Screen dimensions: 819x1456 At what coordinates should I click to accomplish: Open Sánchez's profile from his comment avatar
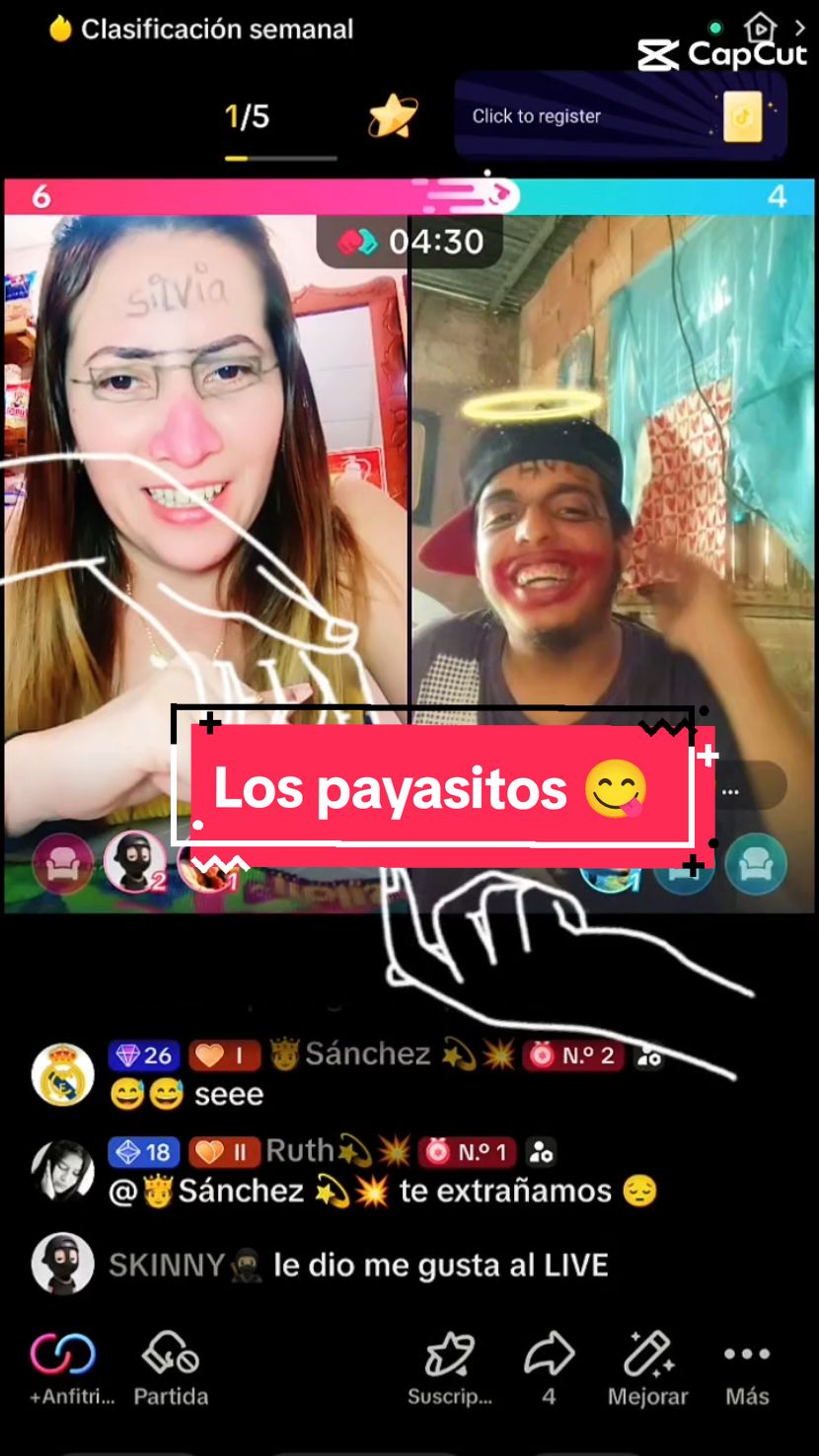coord(63,1074)
